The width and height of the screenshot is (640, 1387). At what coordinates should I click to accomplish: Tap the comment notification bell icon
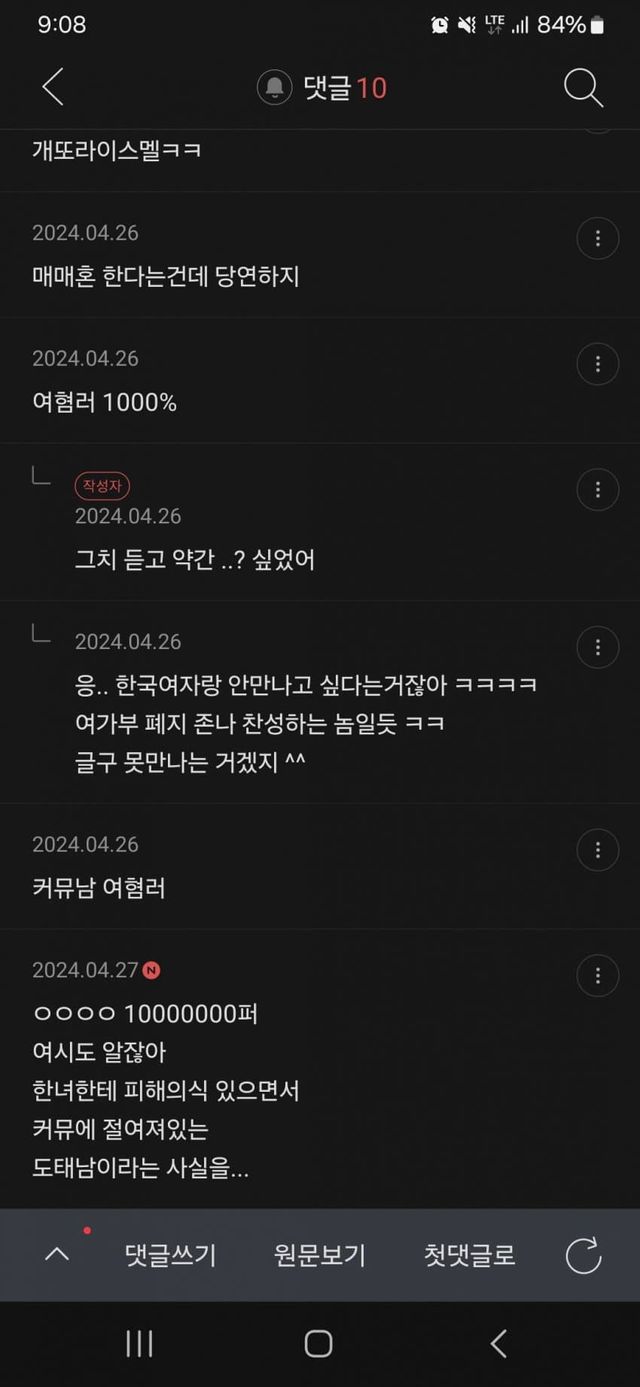(274, 88)
